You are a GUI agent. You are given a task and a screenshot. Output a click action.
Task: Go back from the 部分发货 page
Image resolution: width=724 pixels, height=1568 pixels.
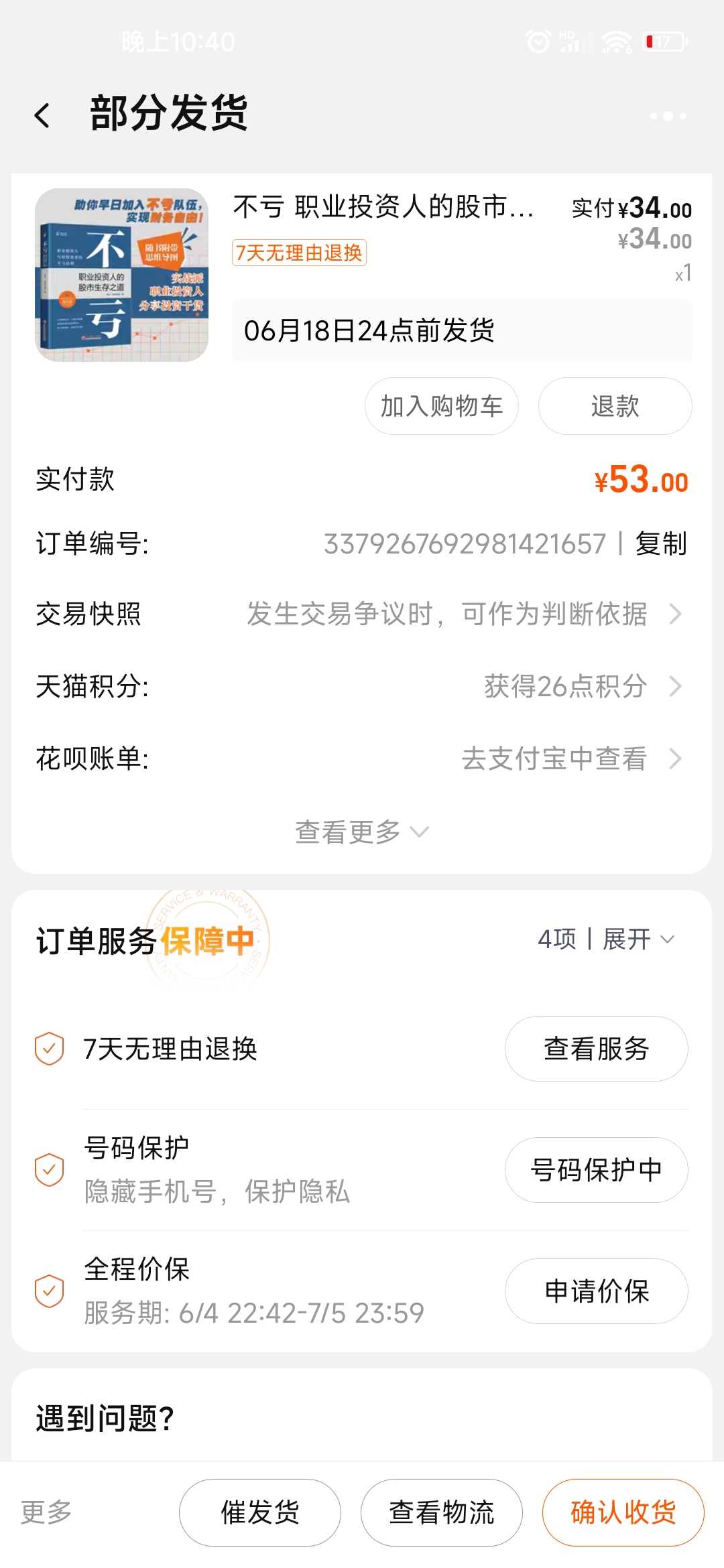(42, 115)
